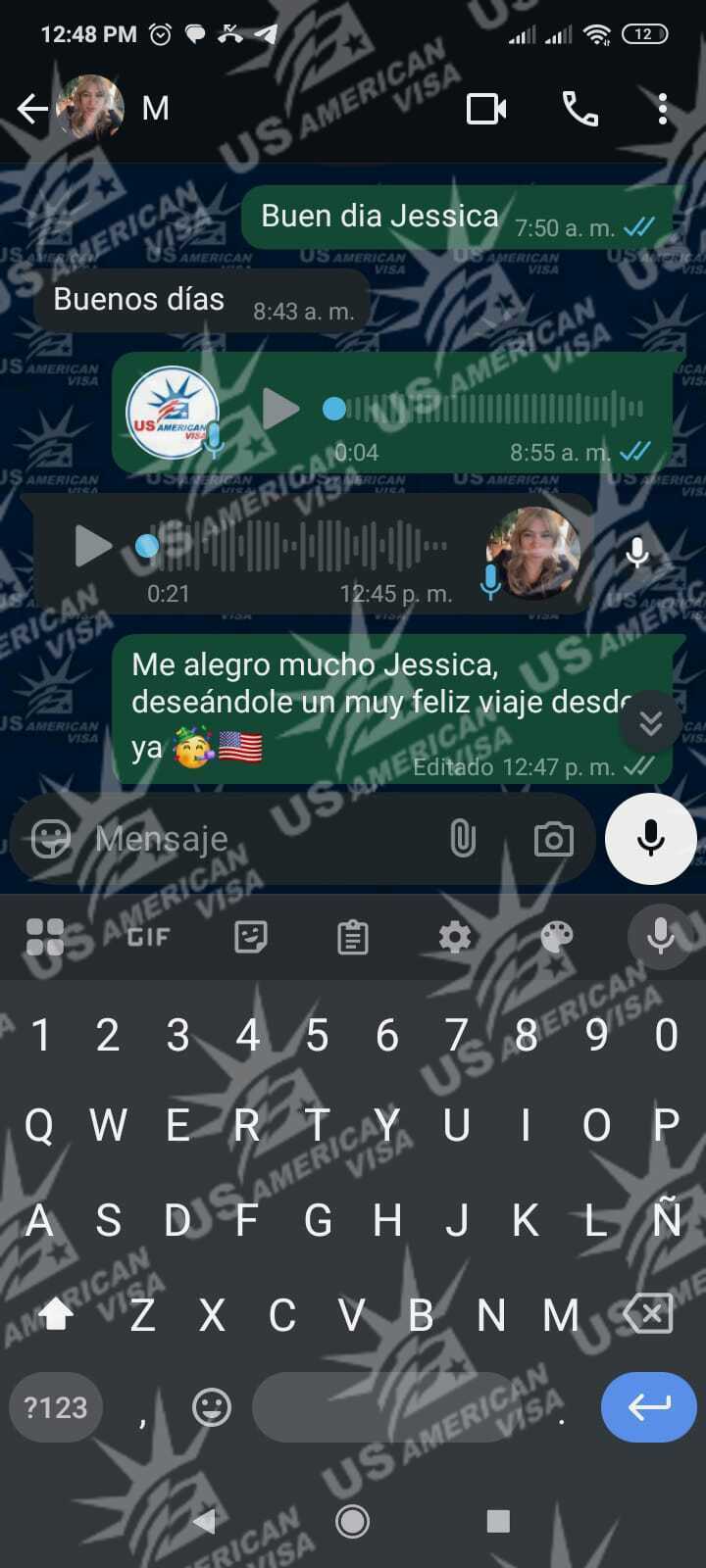The image size is (706, 1568).
Task: Open the emoji picker in message box
Action: [51, 839]
